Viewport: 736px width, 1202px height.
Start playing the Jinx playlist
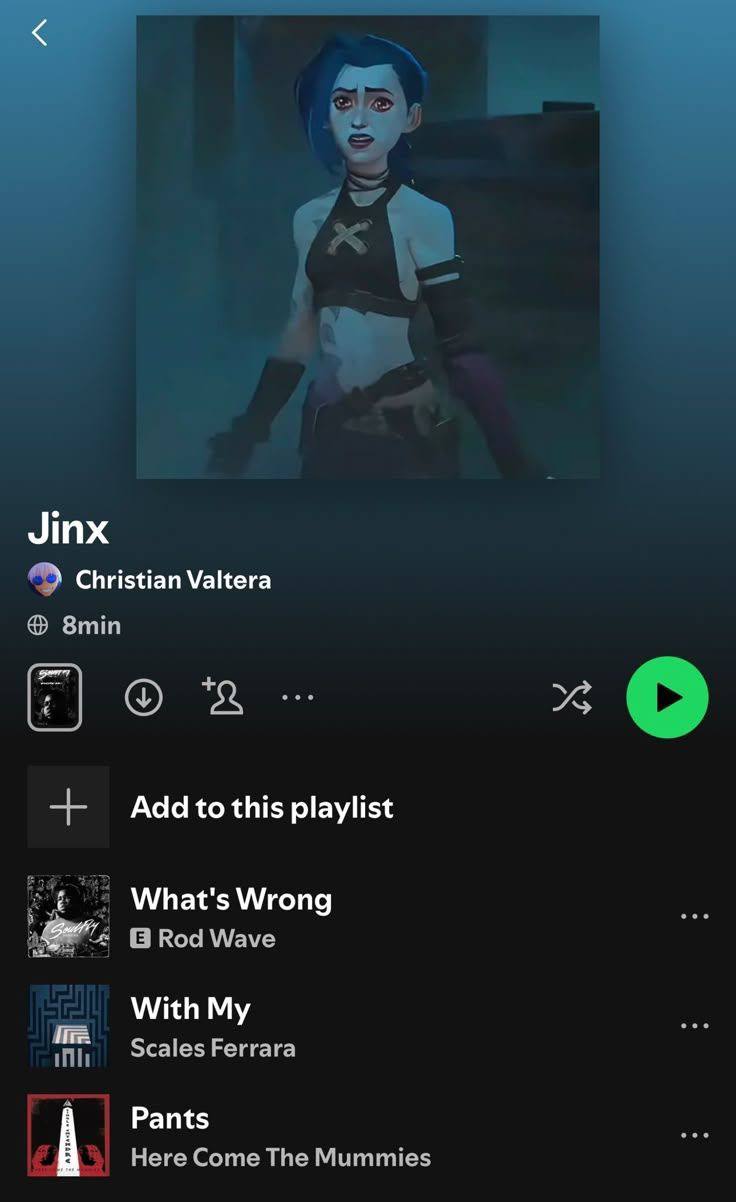[x=667, y=697]
